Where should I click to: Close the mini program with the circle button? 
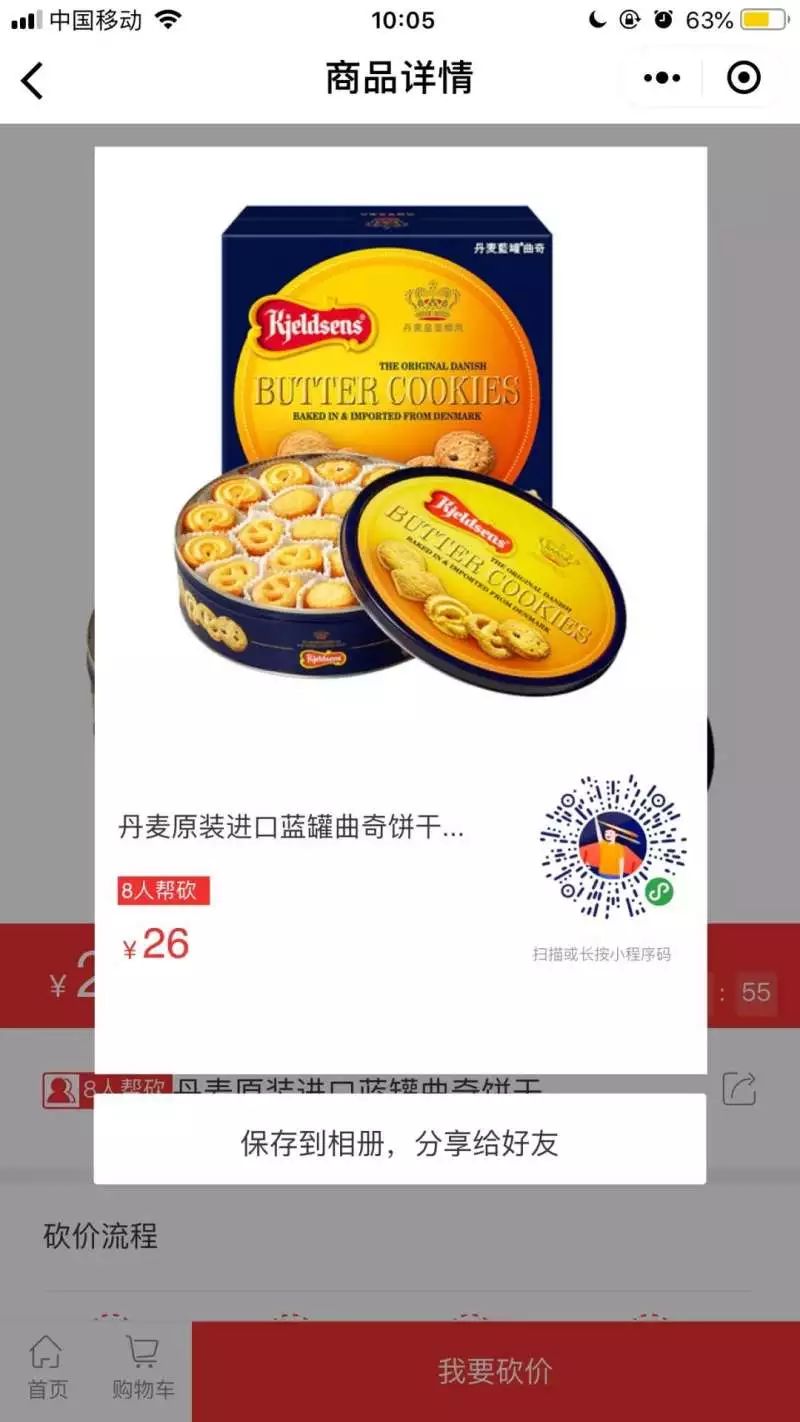pyautogui.click(x=743, y=78)
